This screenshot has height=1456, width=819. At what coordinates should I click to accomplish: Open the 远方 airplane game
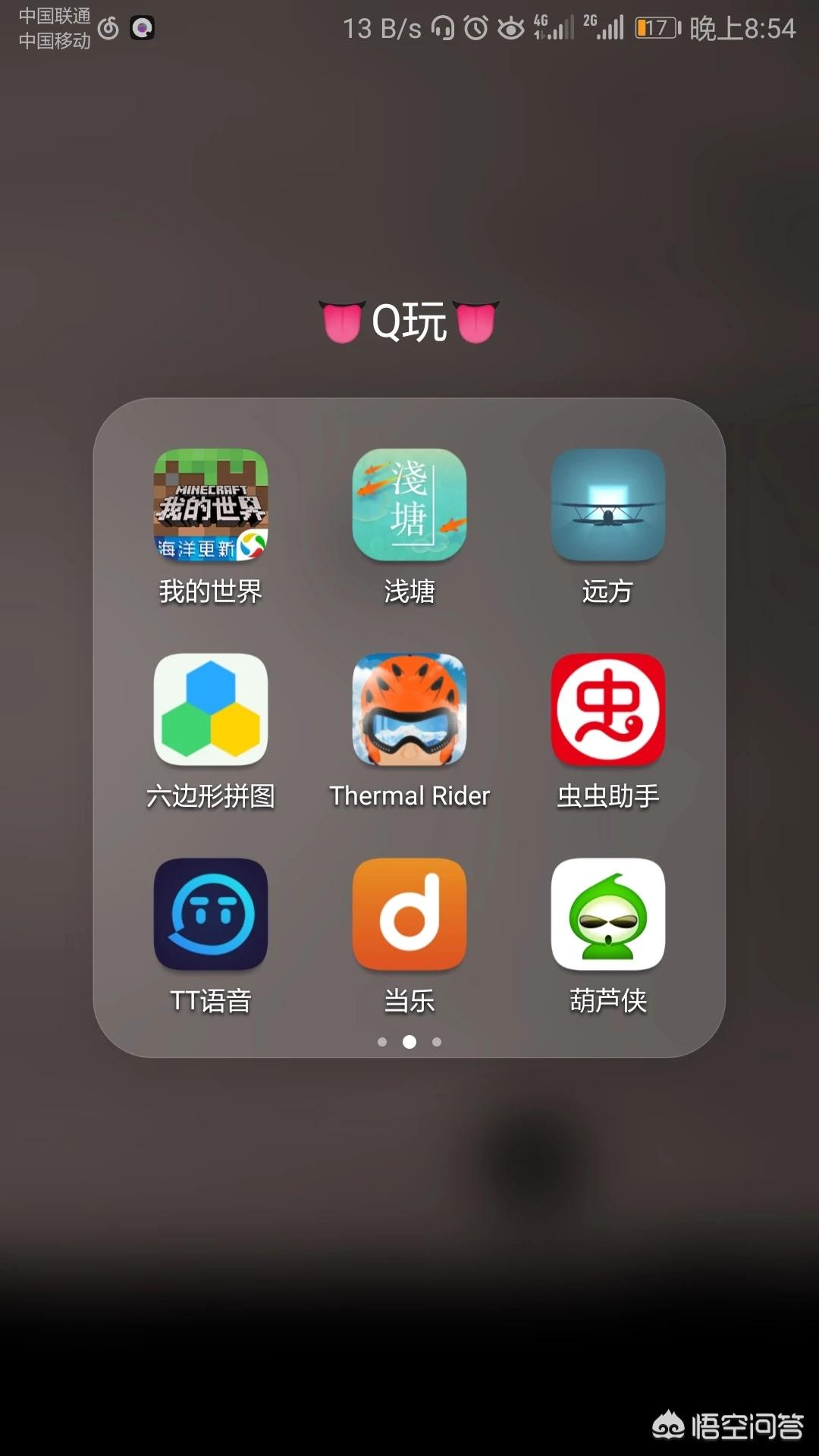[607, 505]
